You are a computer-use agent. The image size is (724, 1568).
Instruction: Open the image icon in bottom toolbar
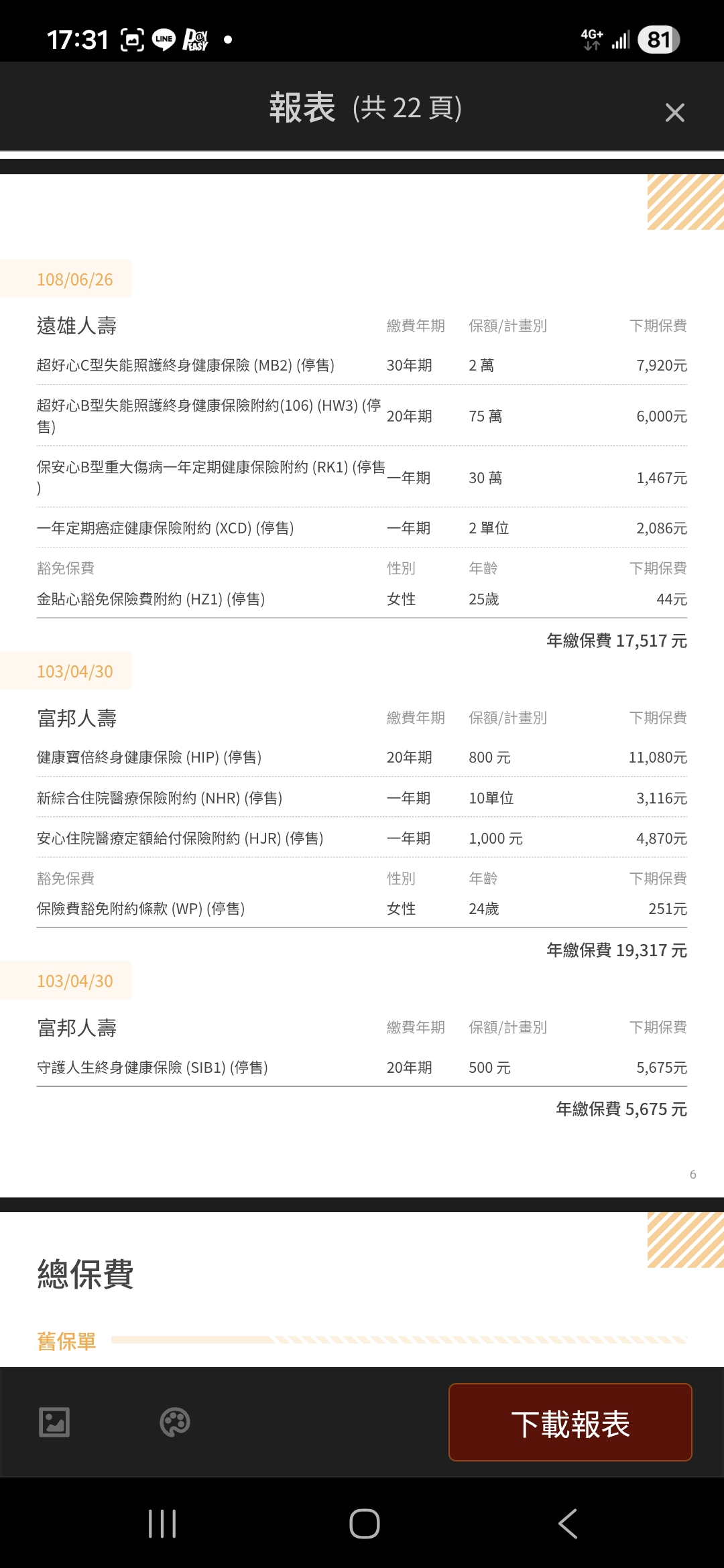pos(54,1422)
